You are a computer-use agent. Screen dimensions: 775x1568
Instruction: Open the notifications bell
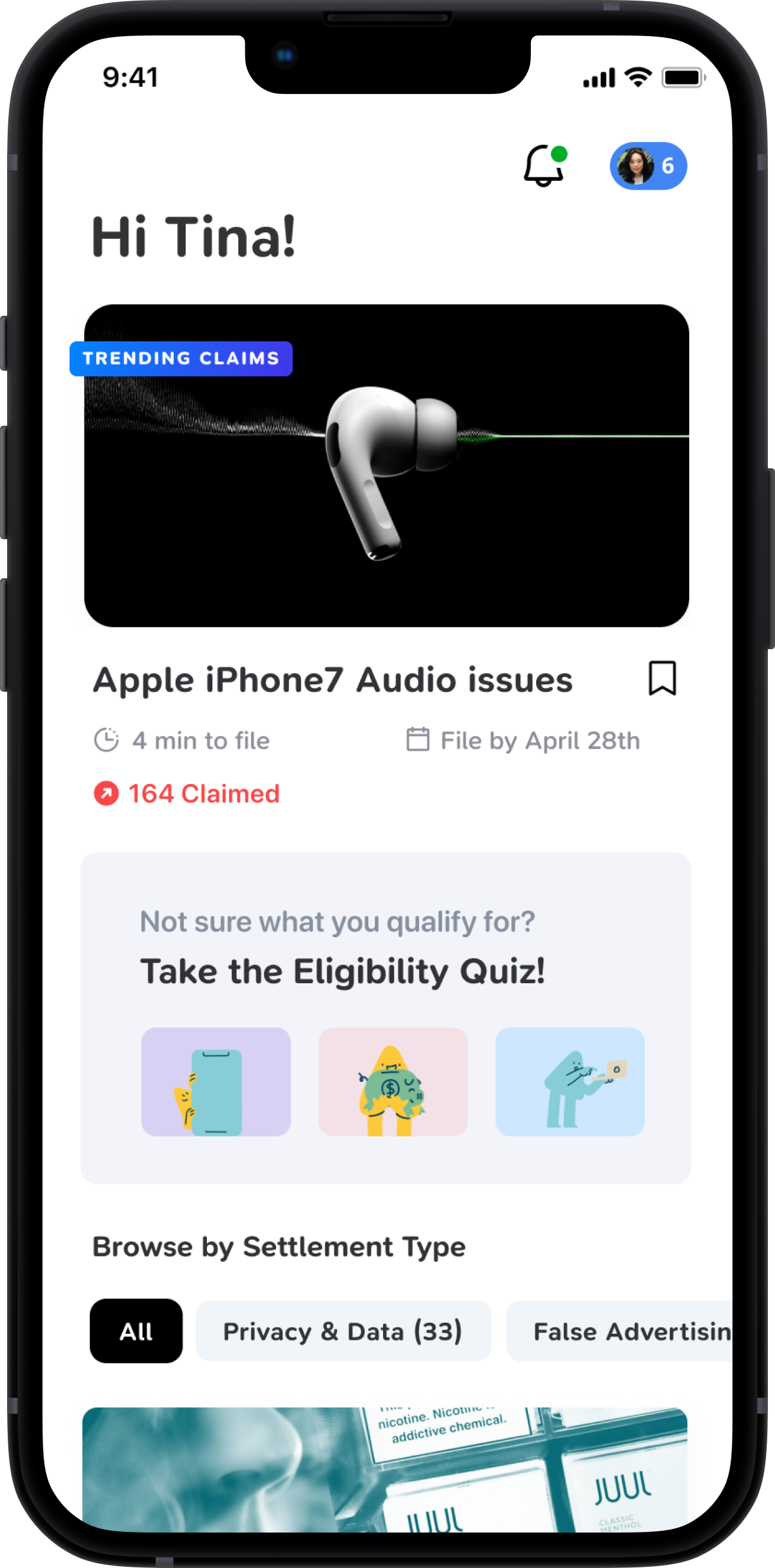click(544, 166)
